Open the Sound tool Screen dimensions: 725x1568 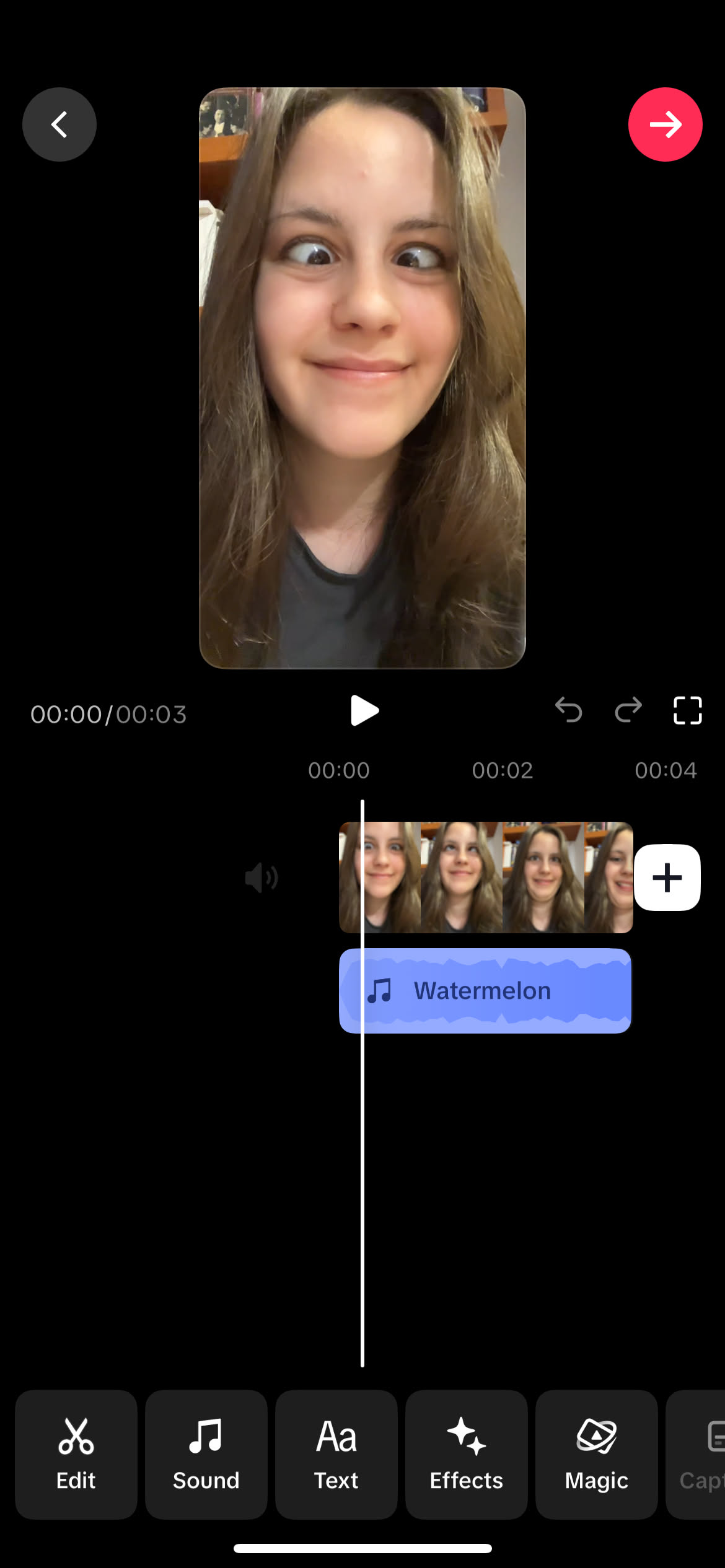(206, 1454)
